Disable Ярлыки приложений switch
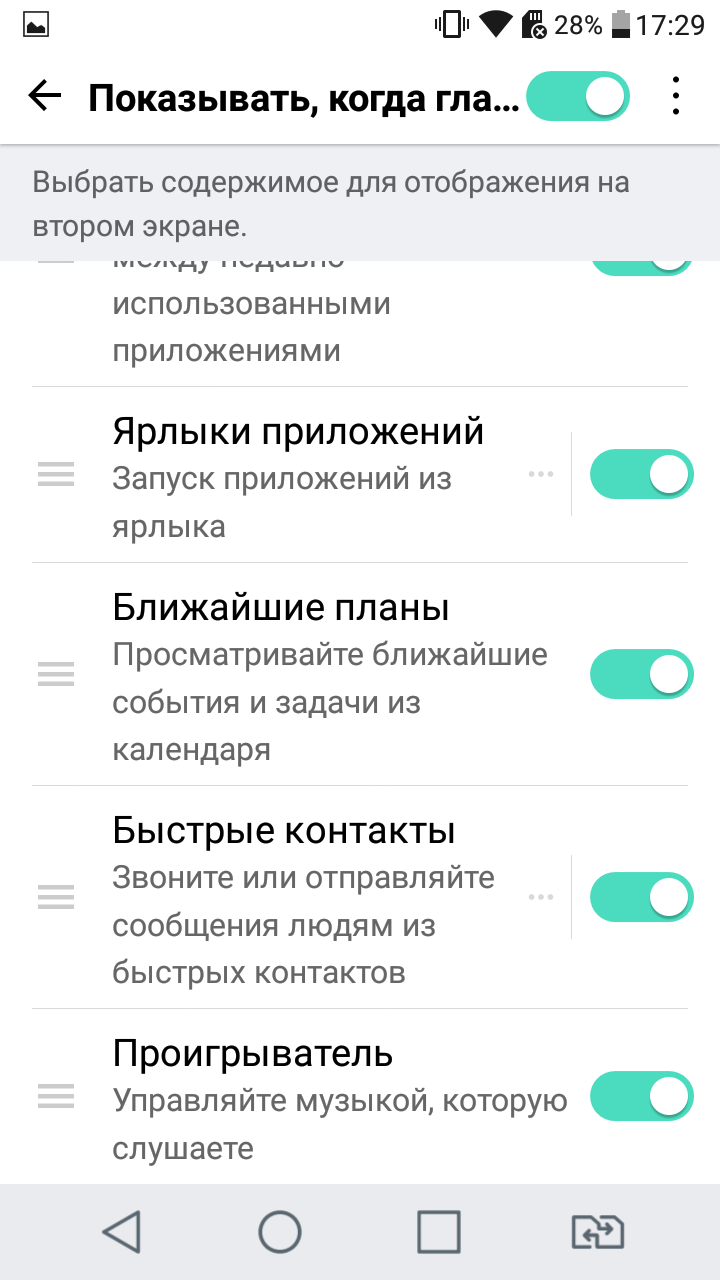The height and width of the screenshot is (1280, 720). (x=641, y=474)
